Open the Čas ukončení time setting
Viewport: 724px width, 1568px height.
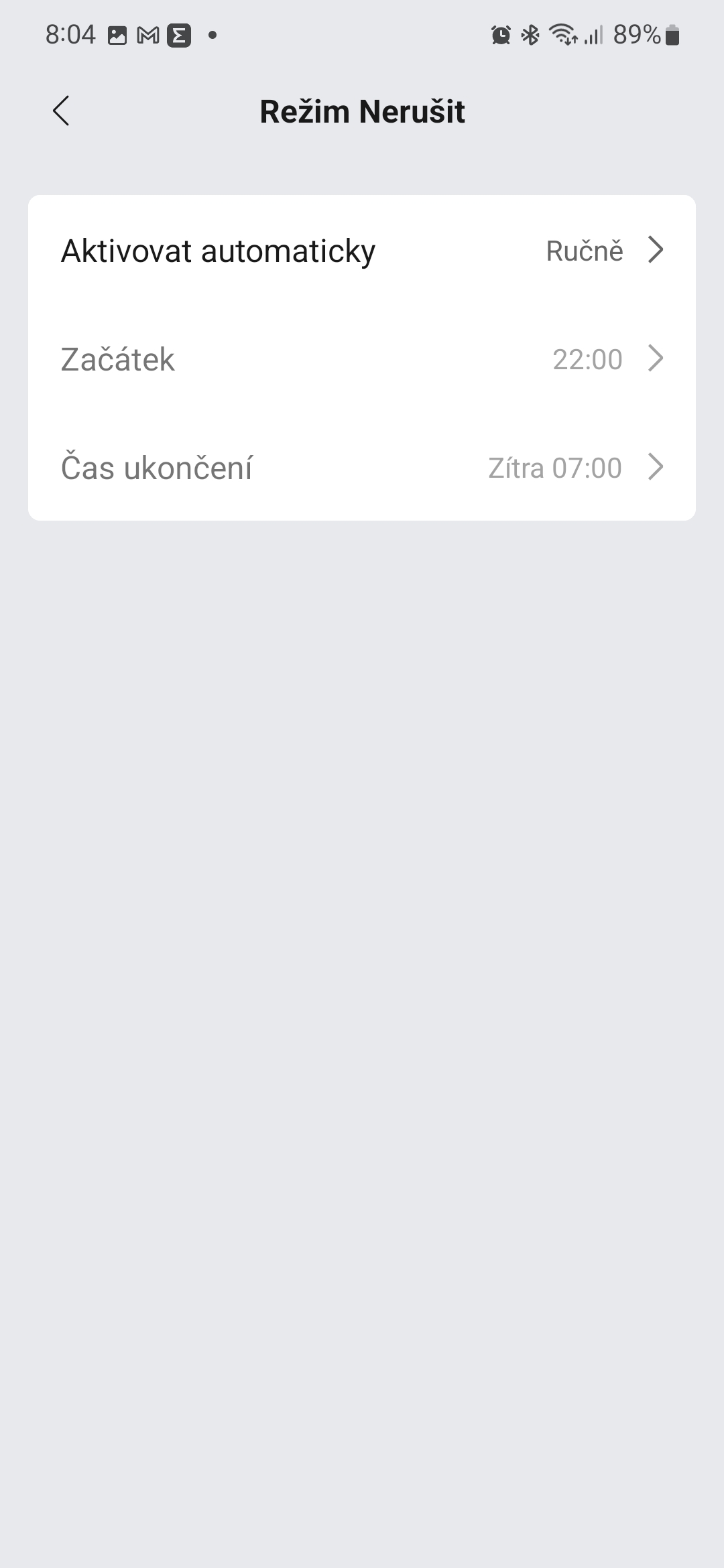(x=156, y=468)
